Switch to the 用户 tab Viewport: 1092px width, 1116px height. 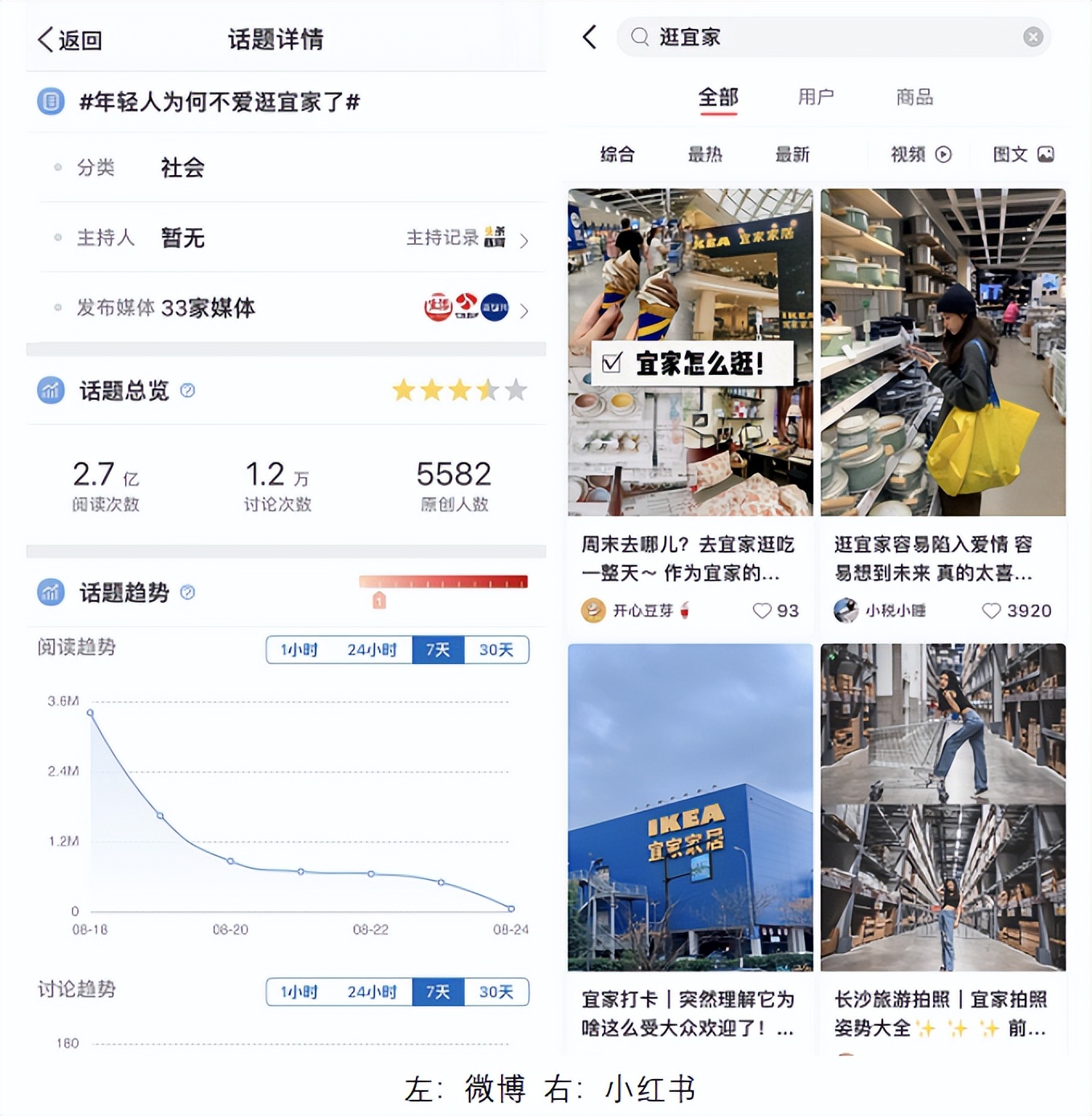pos(816,97)
